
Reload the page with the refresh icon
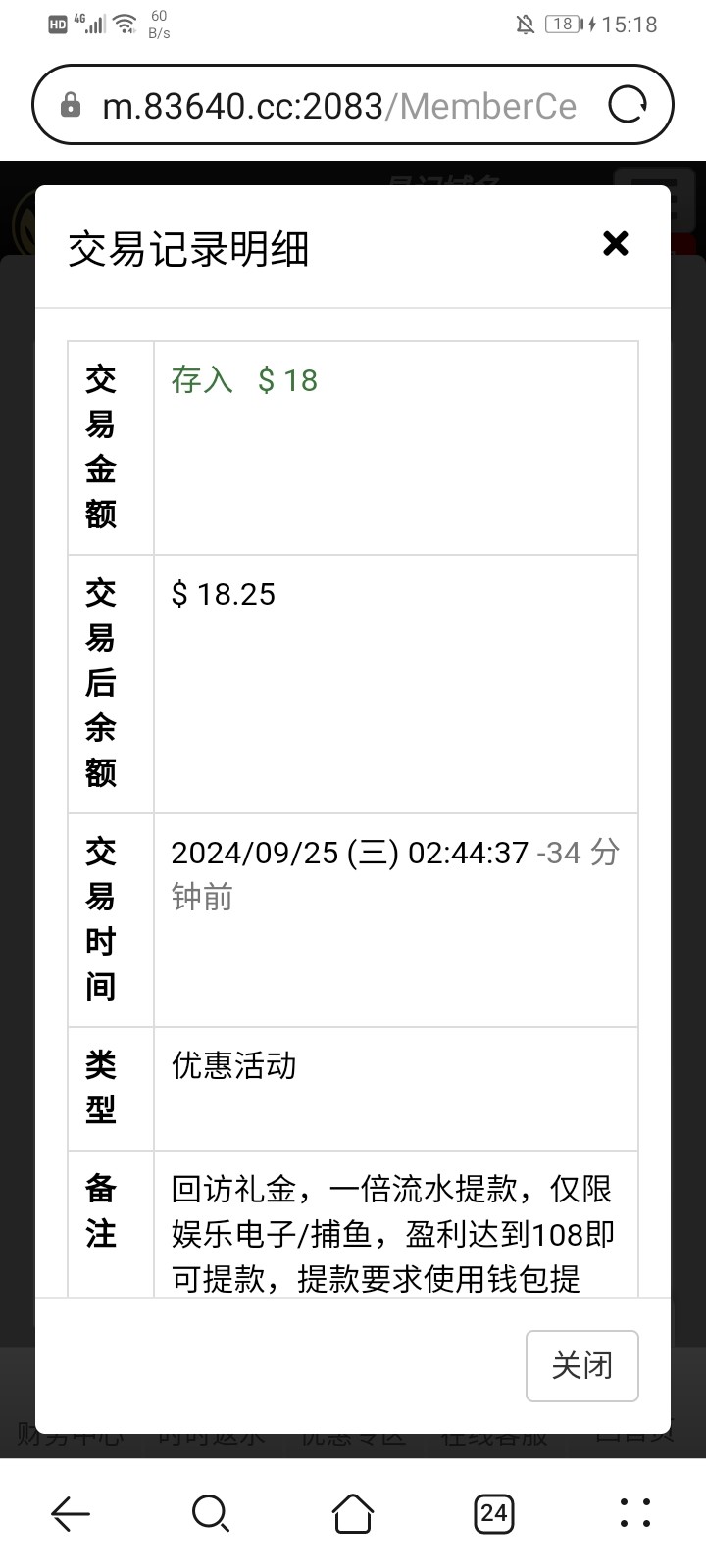628,105
